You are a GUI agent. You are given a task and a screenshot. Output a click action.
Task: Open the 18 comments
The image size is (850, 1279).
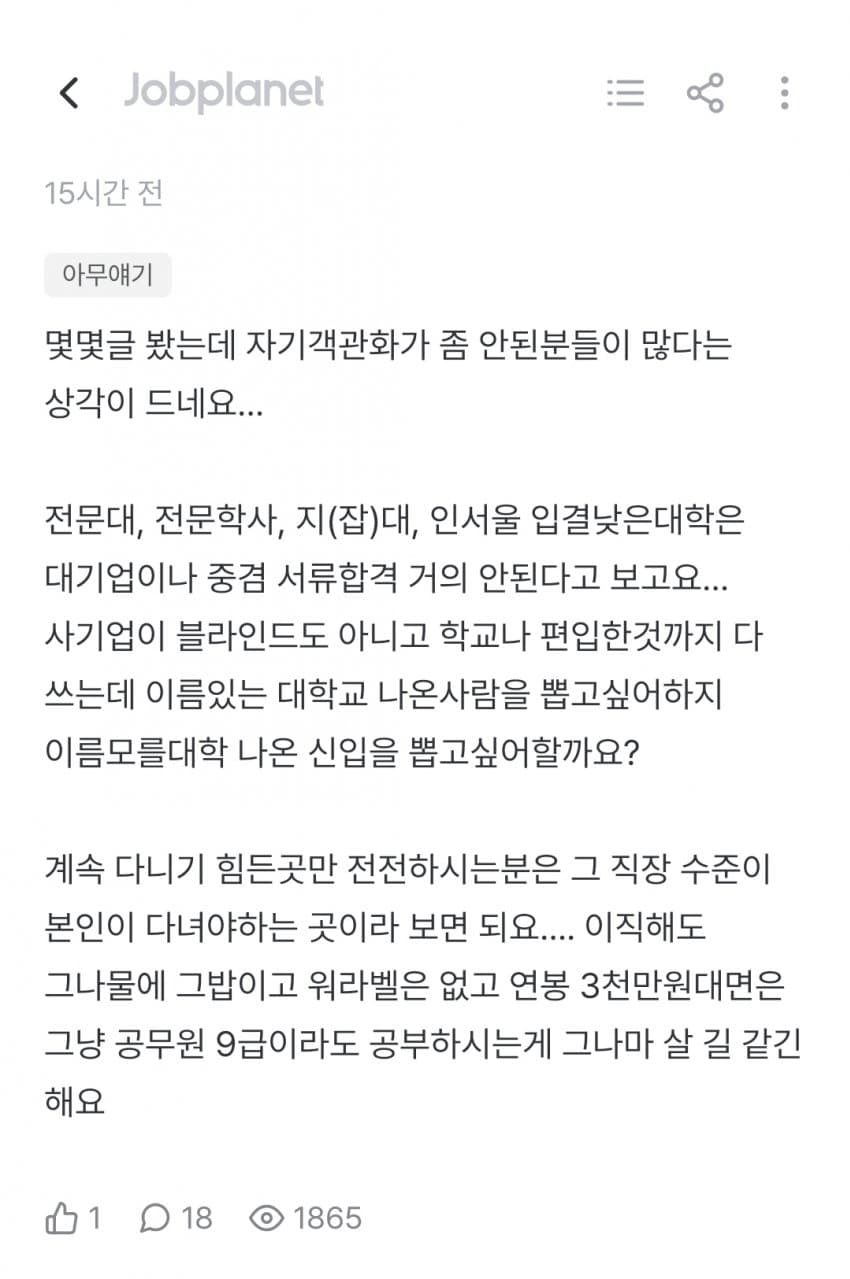[176, 1218]
